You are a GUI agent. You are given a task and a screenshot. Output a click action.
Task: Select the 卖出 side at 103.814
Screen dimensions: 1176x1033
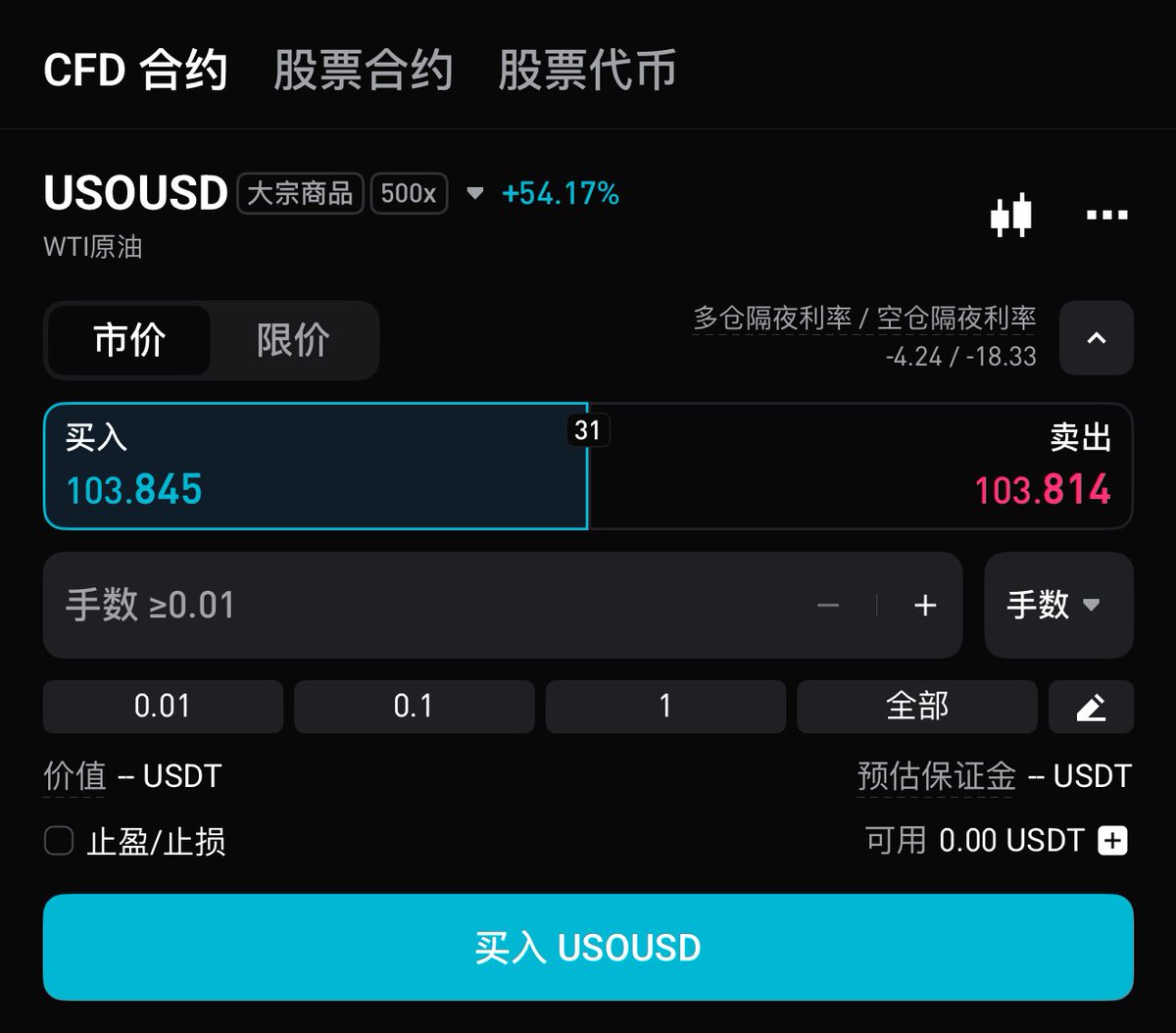point(860,467)
